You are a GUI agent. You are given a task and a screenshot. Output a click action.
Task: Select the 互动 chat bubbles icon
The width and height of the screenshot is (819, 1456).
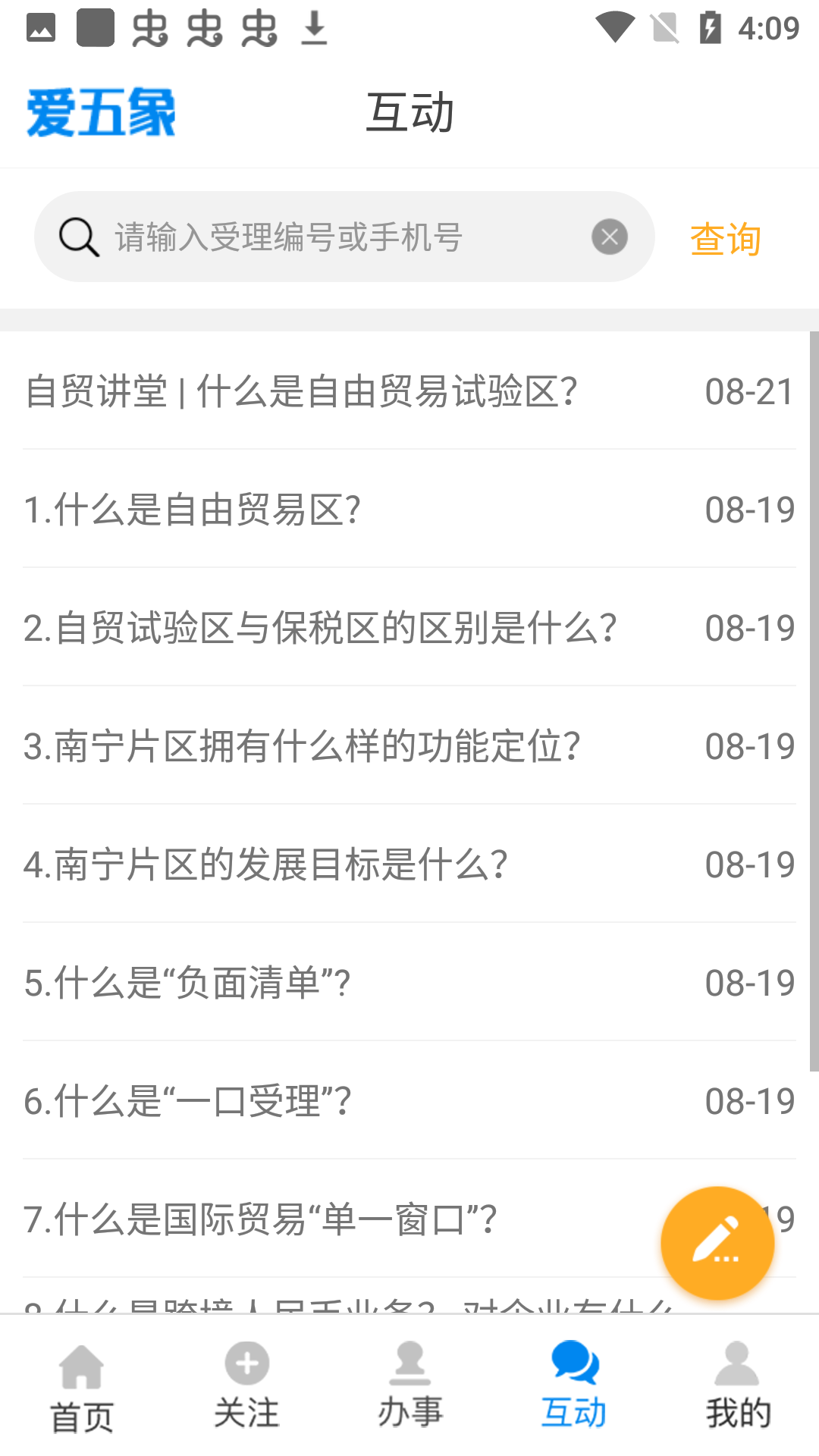pyautogui.click(x=573, y=1363)
